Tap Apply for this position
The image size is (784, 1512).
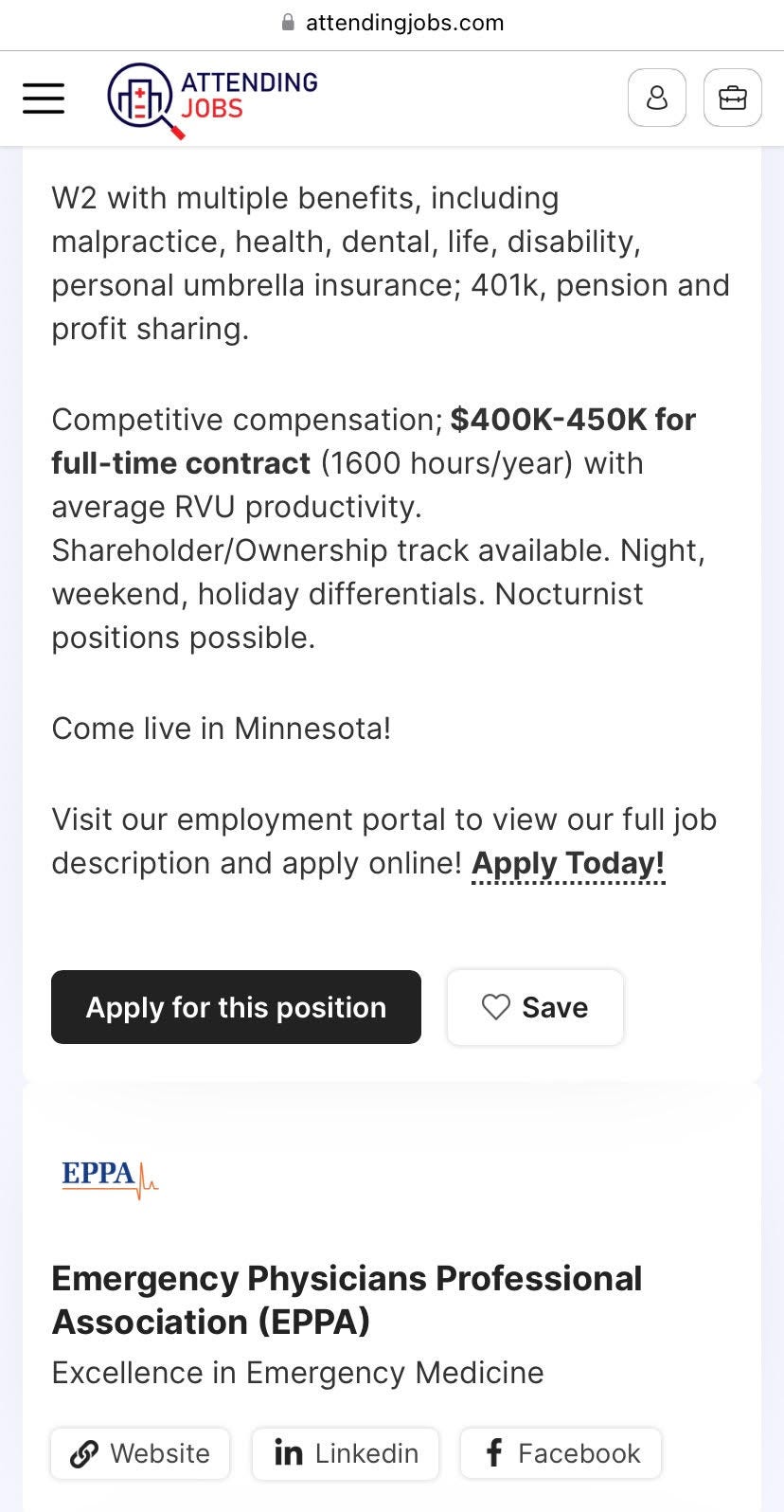coord(236,1007)
